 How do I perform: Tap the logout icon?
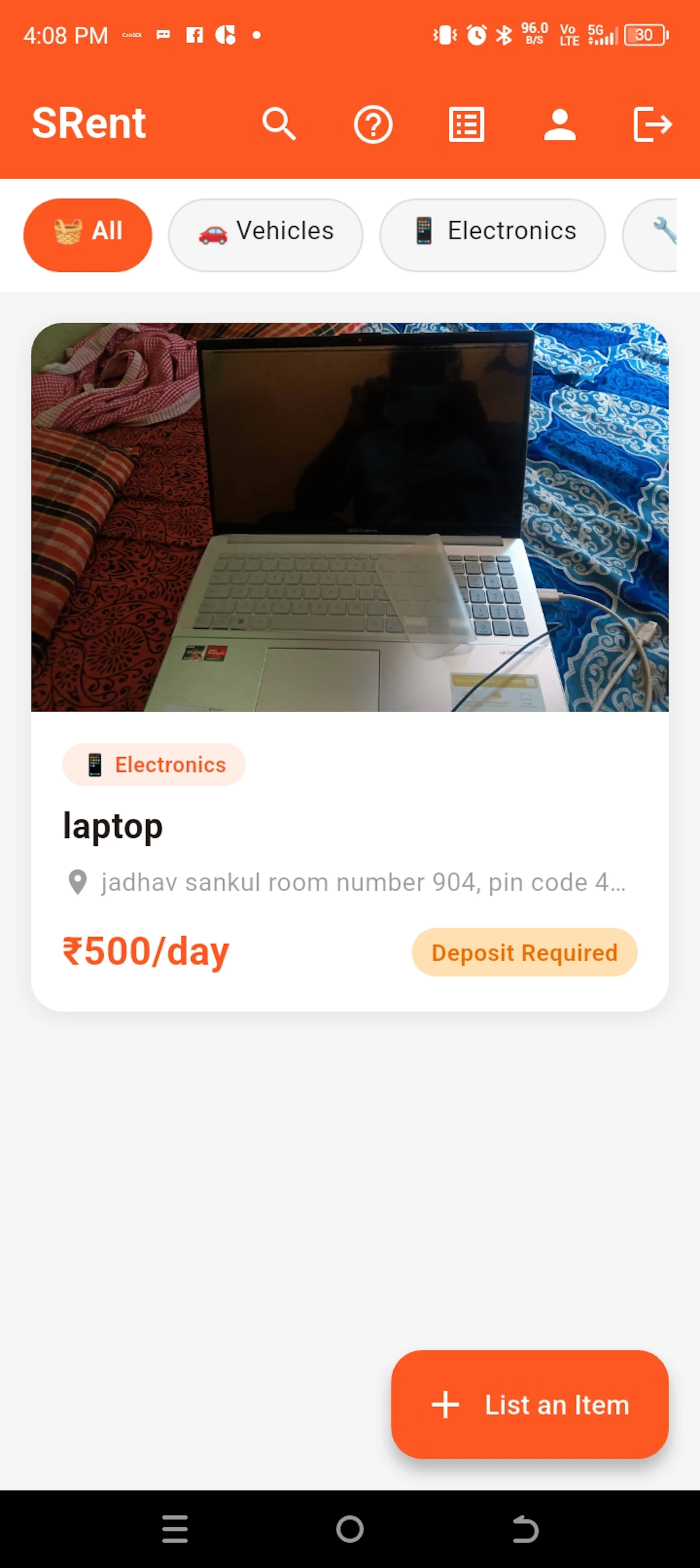click(653, 125)
